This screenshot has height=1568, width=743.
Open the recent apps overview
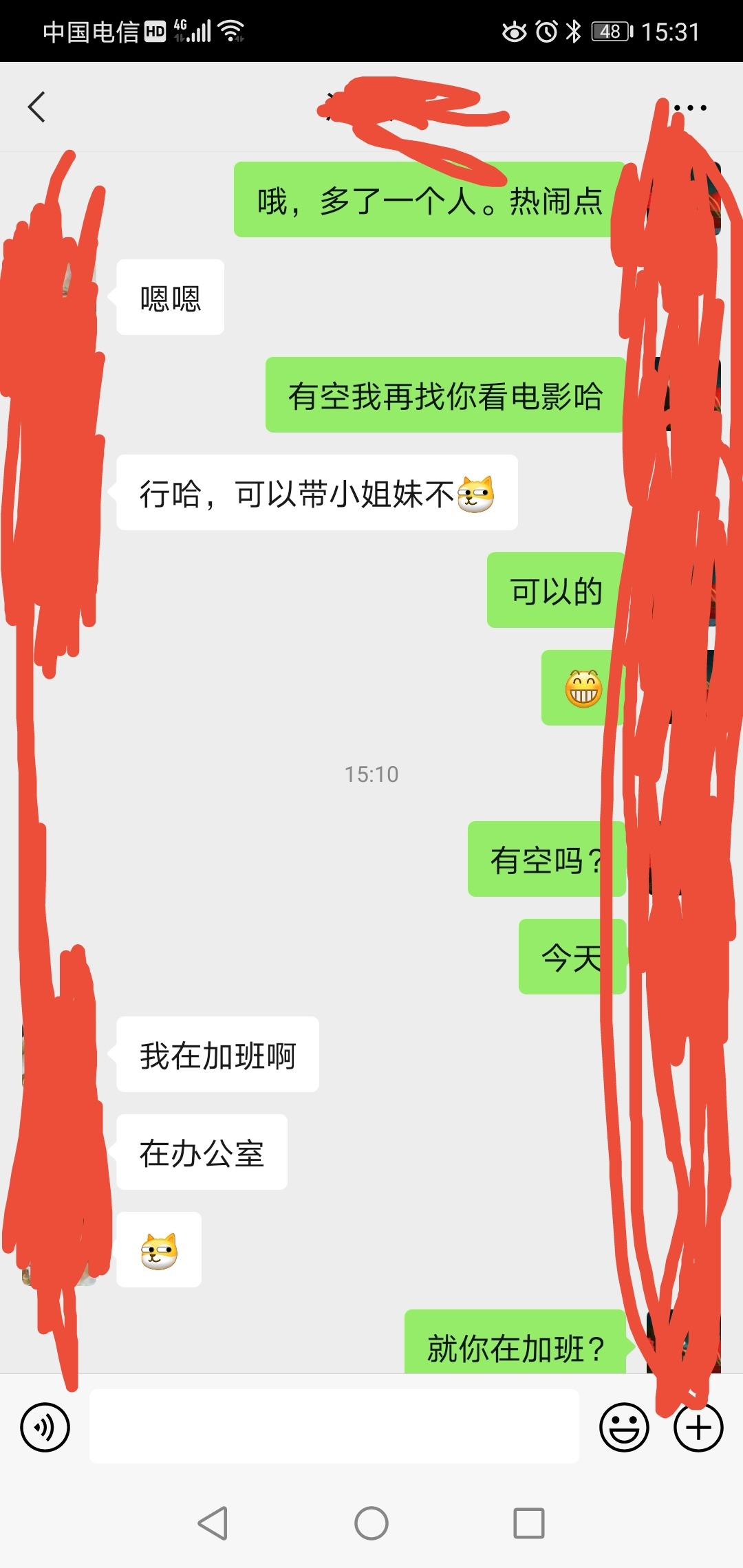[x=529, y=1523]
